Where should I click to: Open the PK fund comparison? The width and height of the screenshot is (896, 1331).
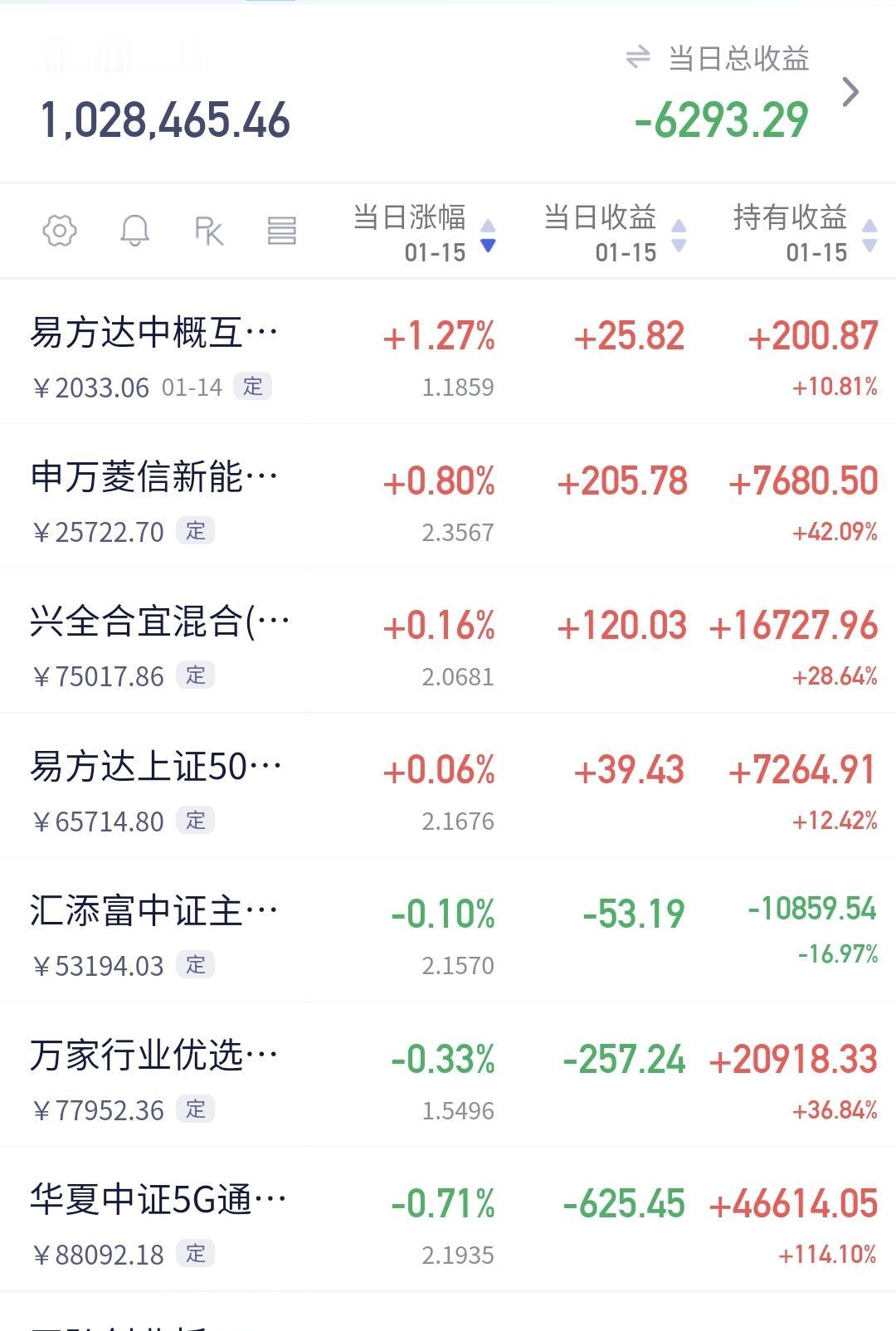point(208,231)
